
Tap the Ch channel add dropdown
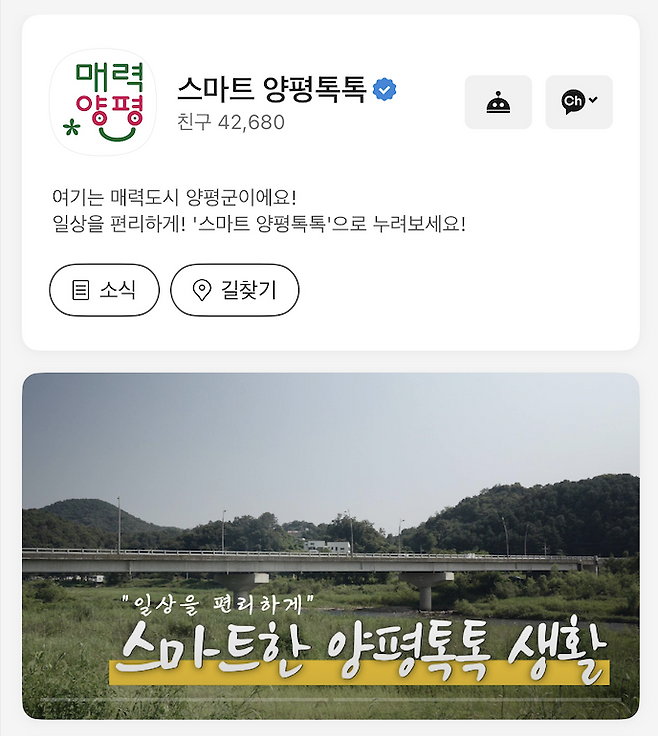578,102
